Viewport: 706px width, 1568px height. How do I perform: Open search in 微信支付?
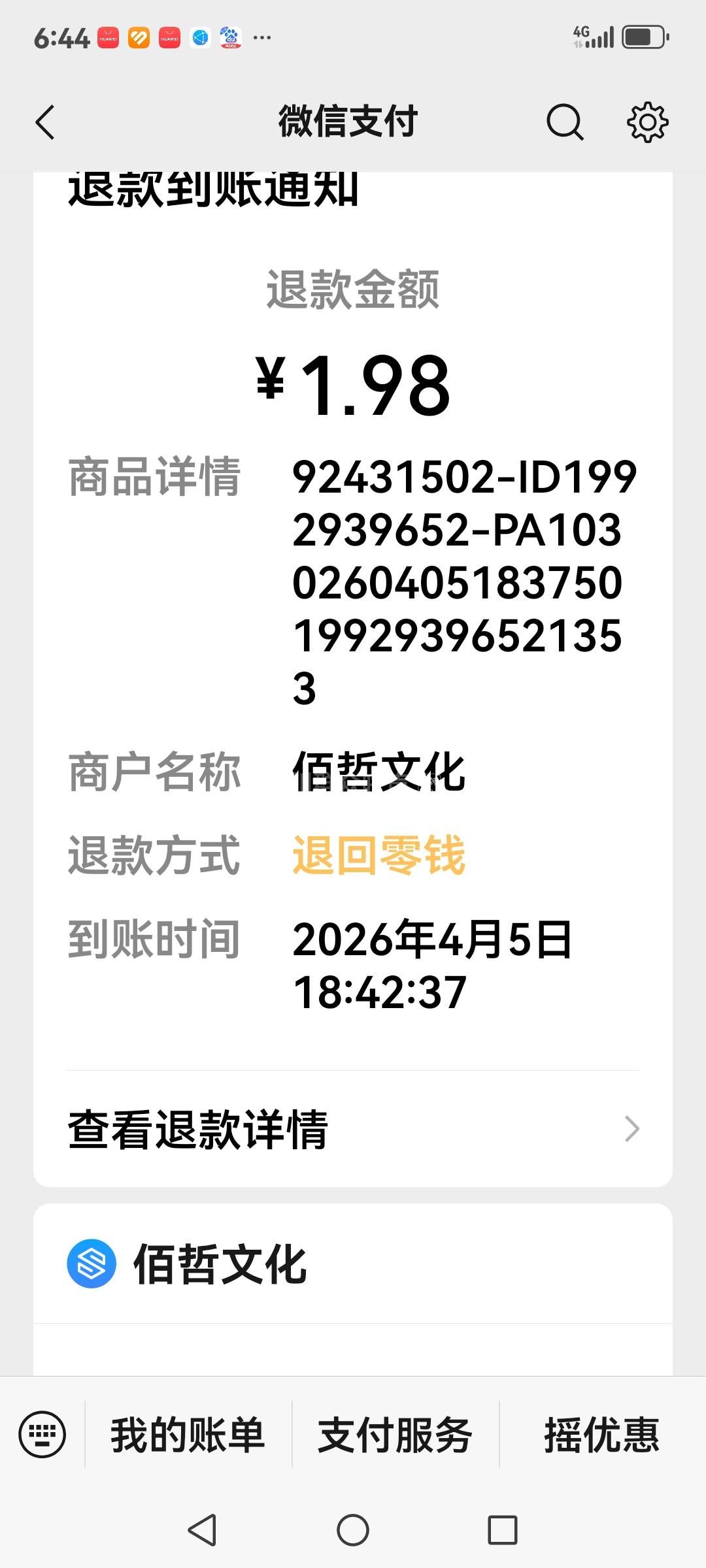click(x=565, y=122)
